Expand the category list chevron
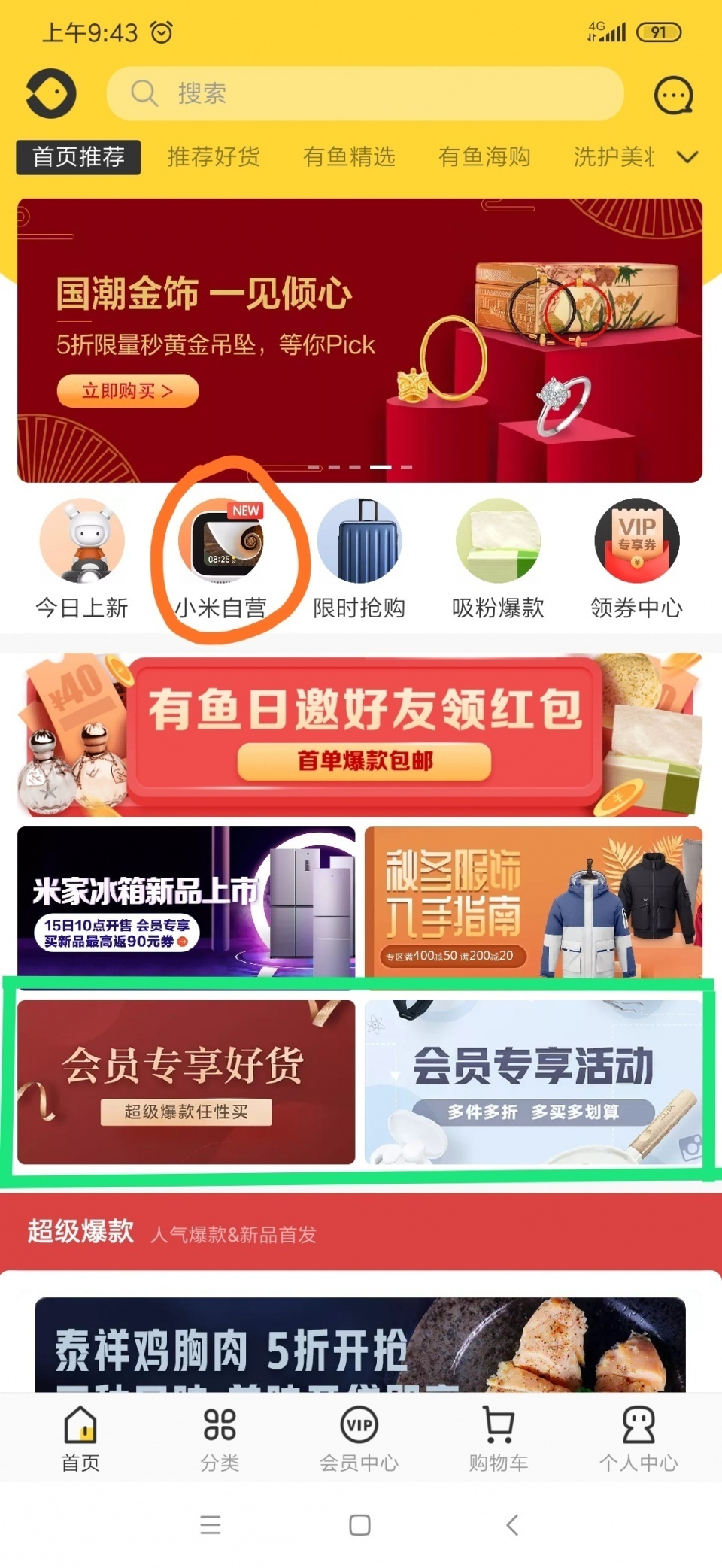Screen dimensions: 722x1568 pyautogui.click(x=687, y=157)
